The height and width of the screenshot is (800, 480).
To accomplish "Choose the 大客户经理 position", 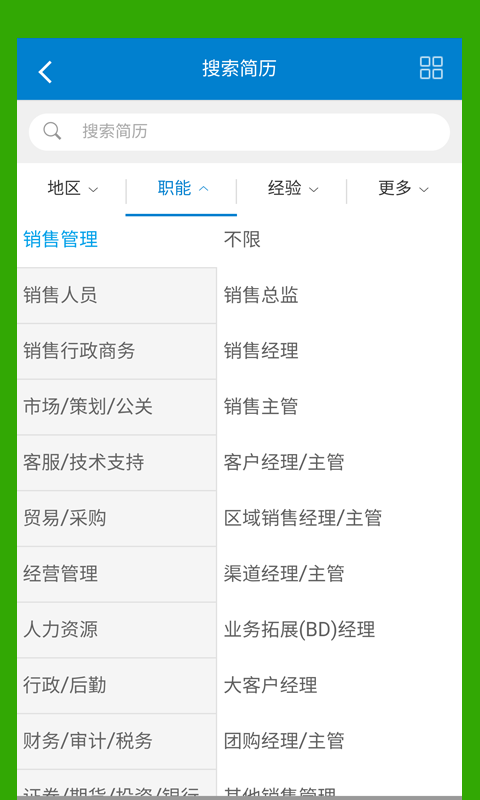I will click(339, 685).
